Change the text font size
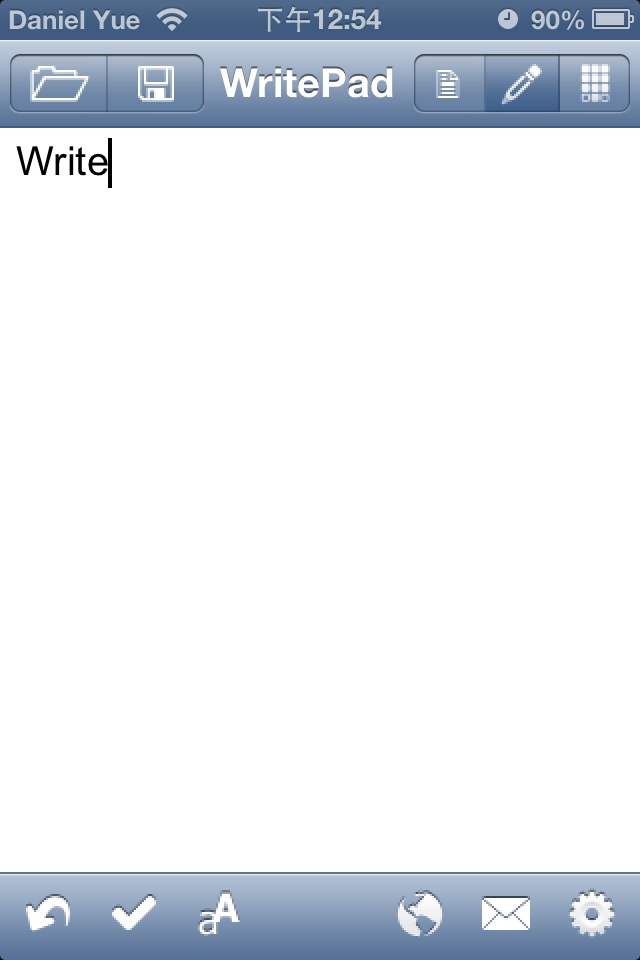 click(x=219, y=914)
